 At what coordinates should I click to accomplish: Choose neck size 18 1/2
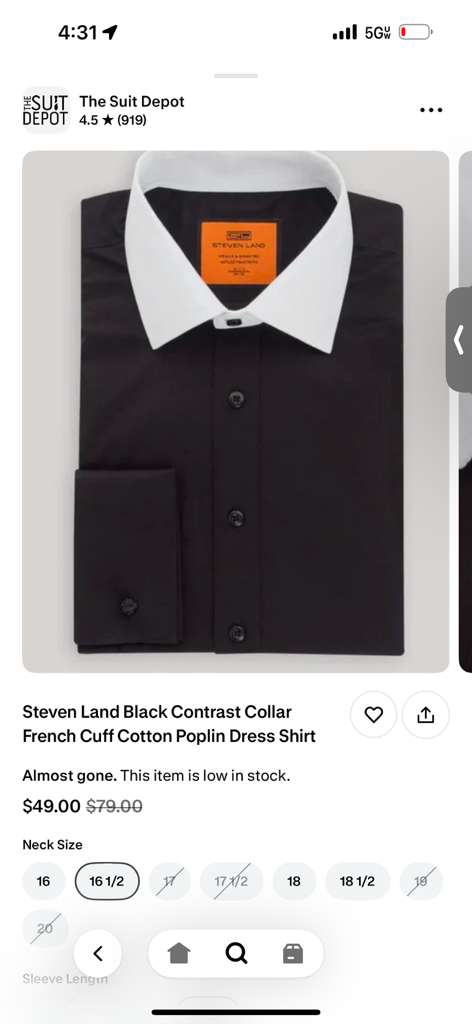tap(357, 881)
